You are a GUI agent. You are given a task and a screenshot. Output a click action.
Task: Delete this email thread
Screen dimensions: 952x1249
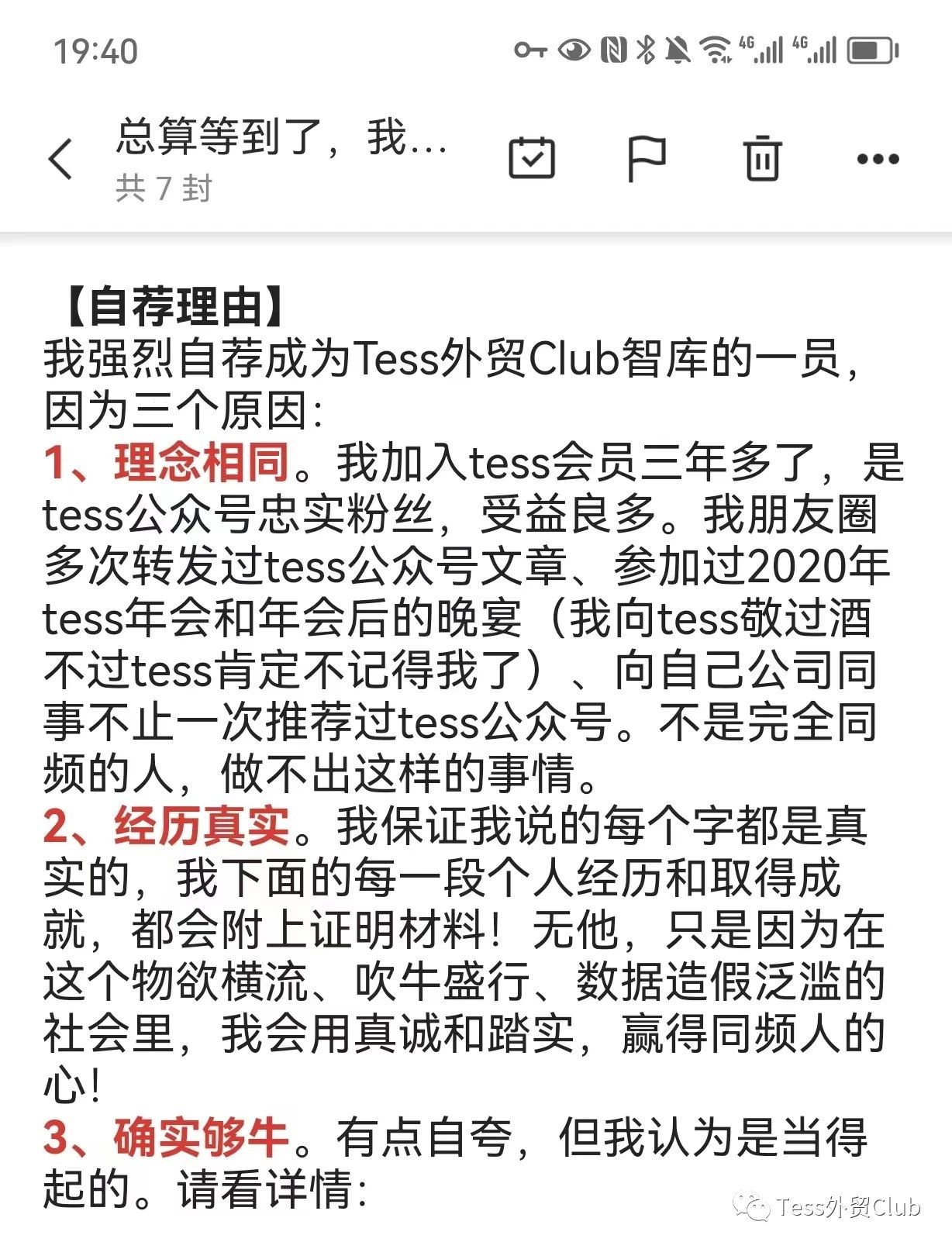(762, 158)
